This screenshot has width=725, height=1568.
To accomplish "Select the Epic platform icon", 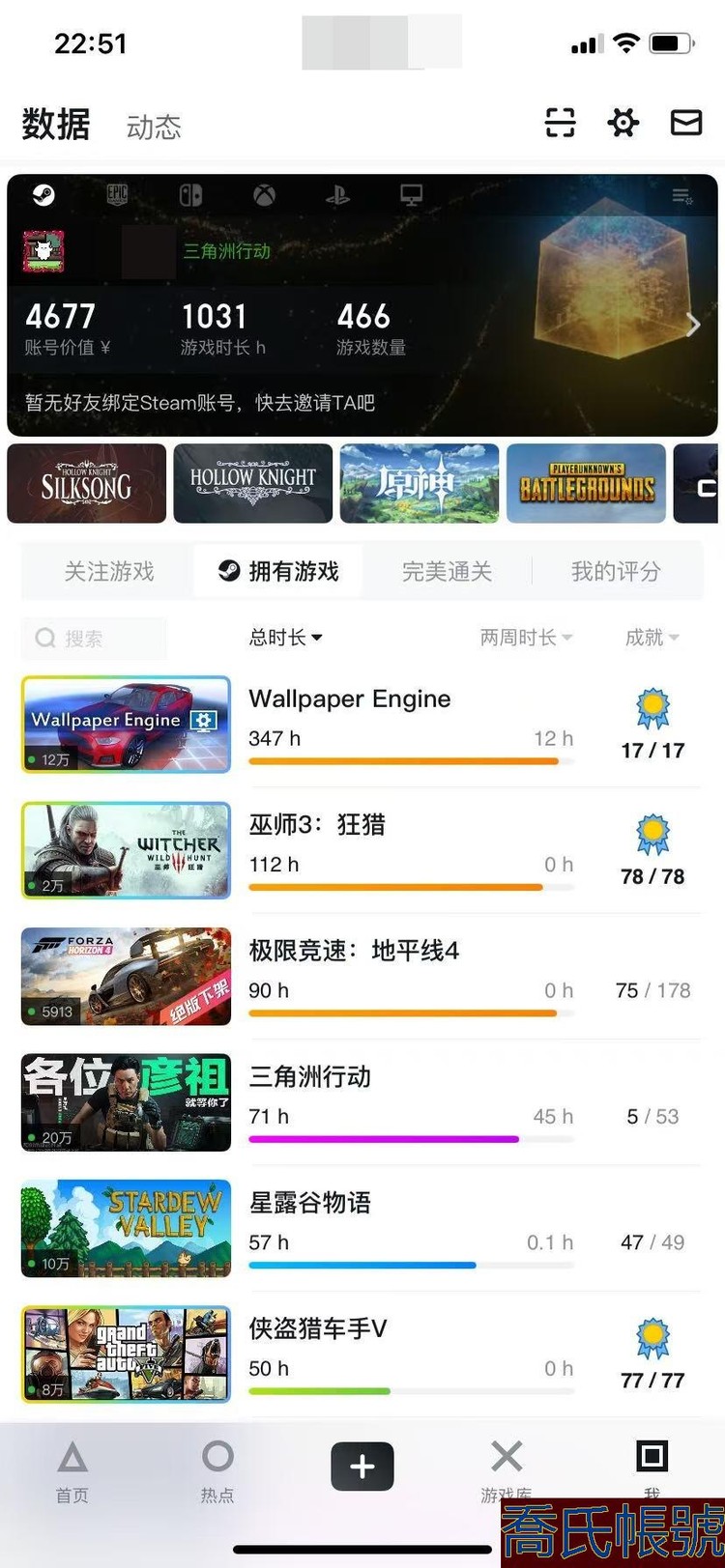I will tap(117, 195).
